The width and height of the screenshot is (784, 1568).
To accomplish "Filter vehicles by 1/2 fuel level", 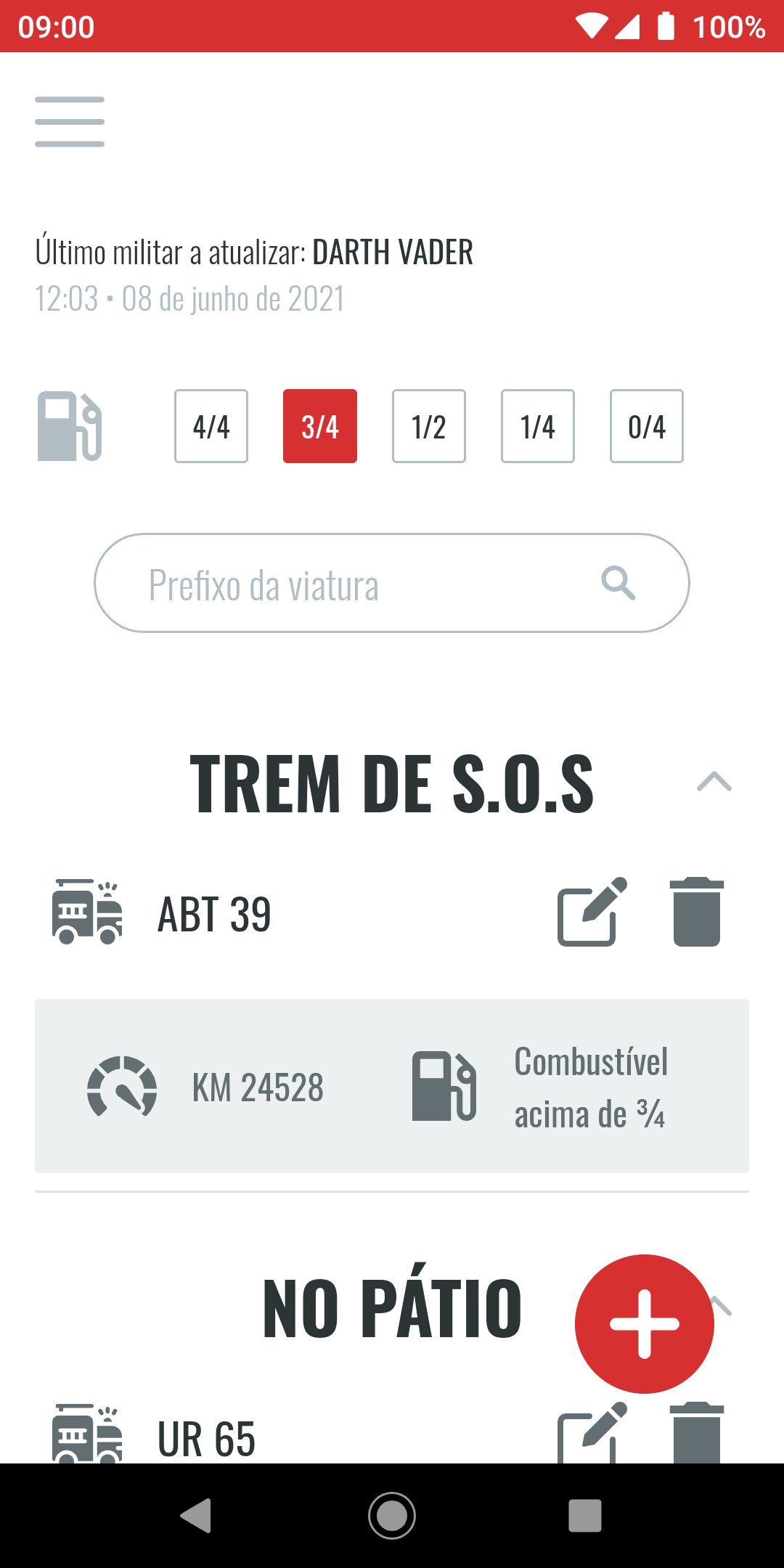I will point(429,426).
